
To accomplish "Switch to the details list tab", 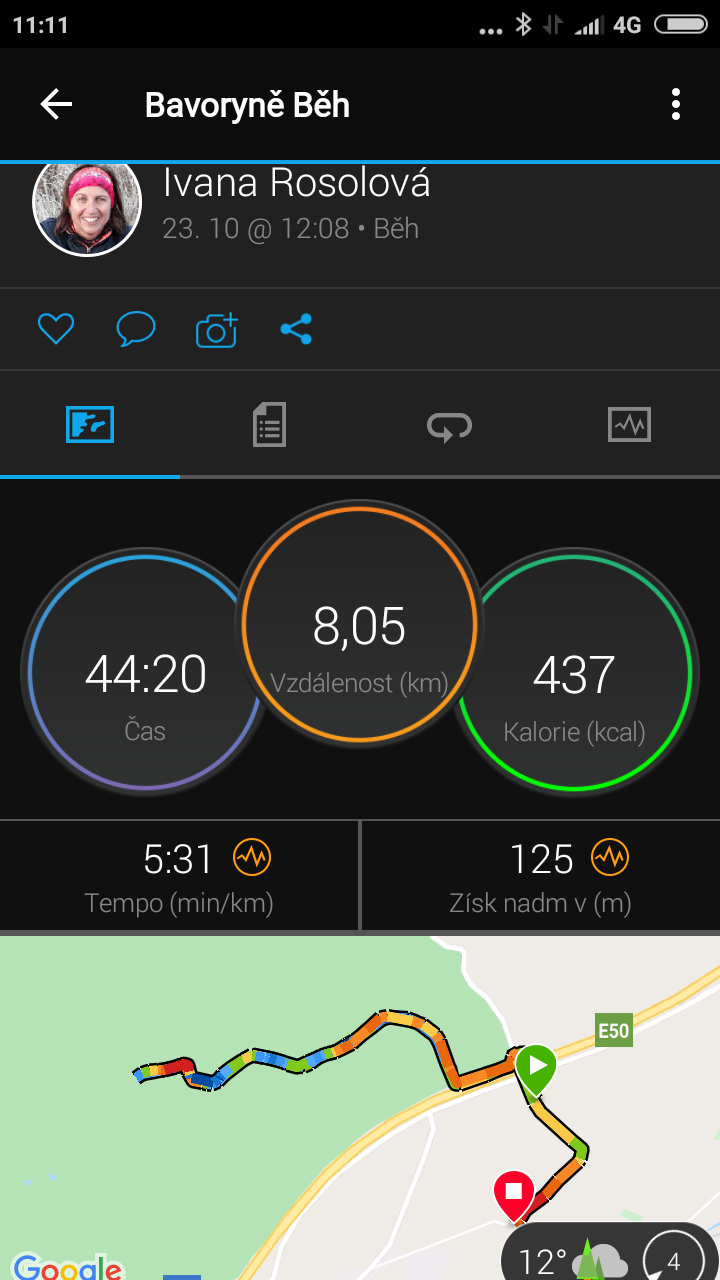I will click(269, 425).
